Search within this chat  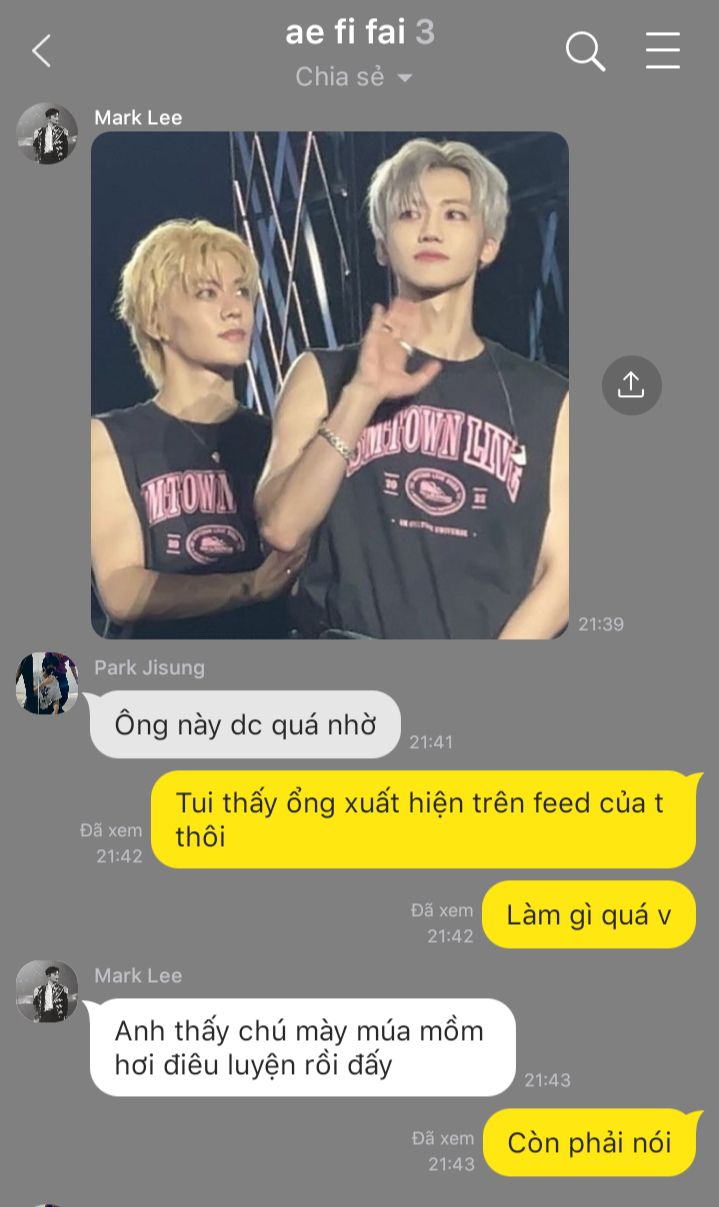click(x=585, y=51)
